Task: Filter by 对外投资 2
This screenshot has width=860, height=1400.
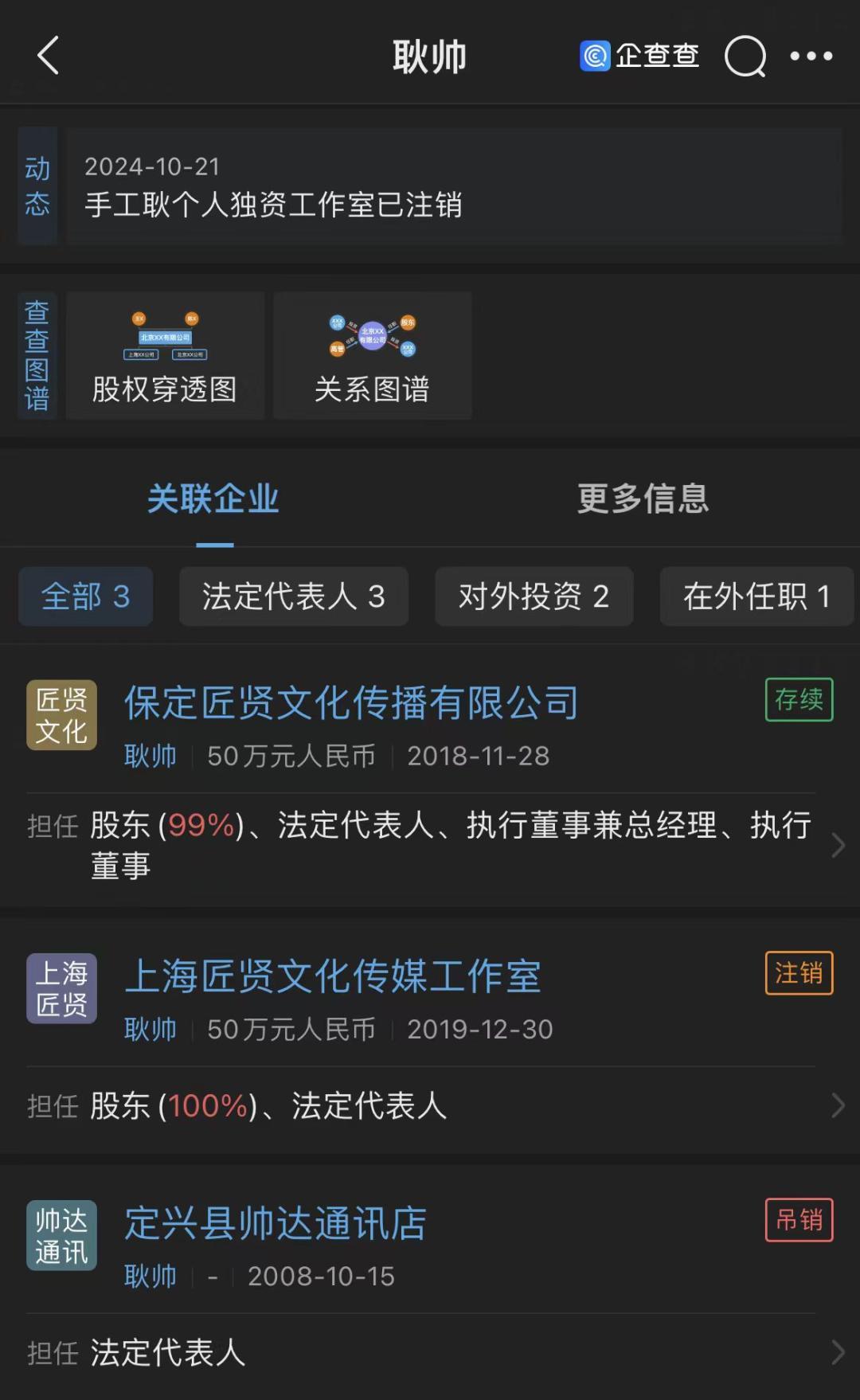Action: point(534,596)
